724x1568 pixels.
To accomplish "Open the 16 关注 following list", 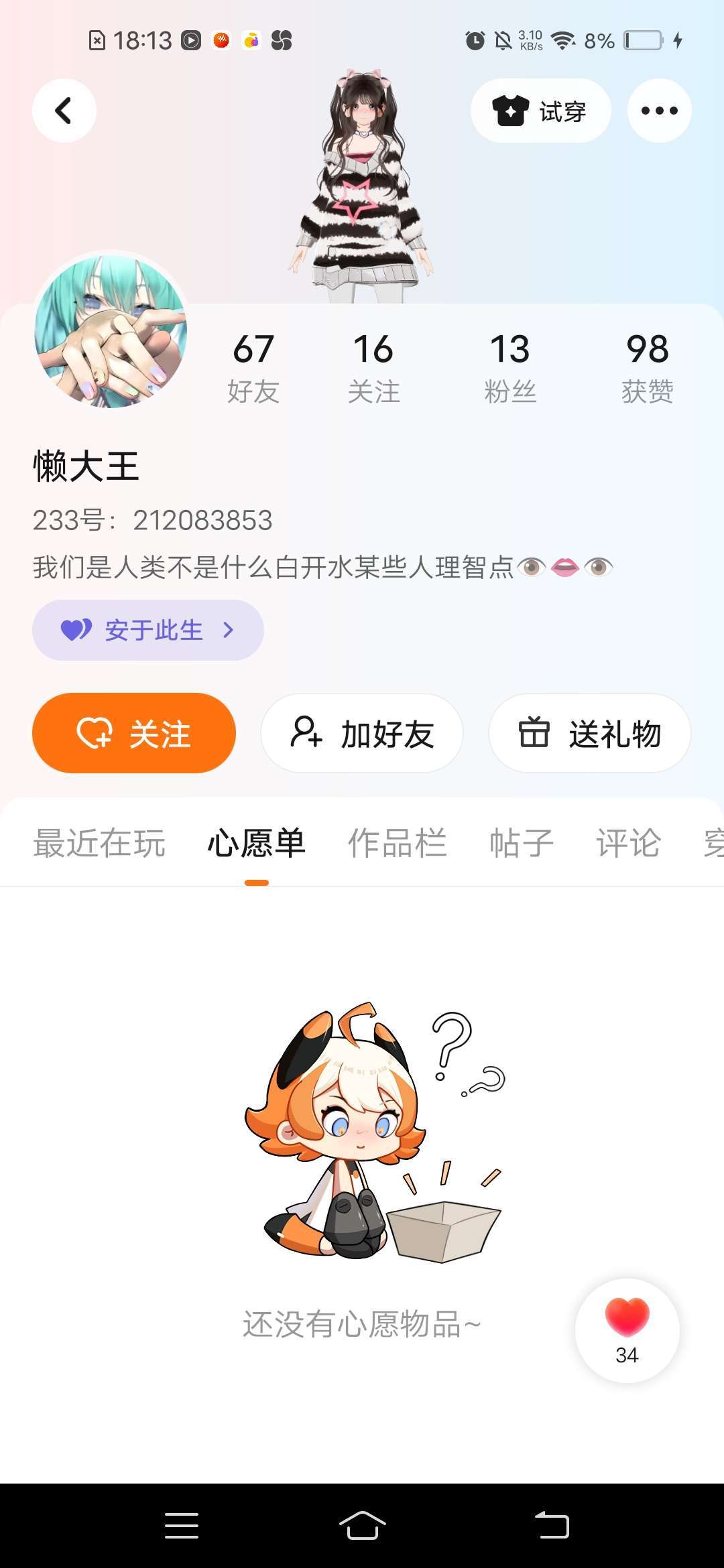I will click(x=373, y=367).
